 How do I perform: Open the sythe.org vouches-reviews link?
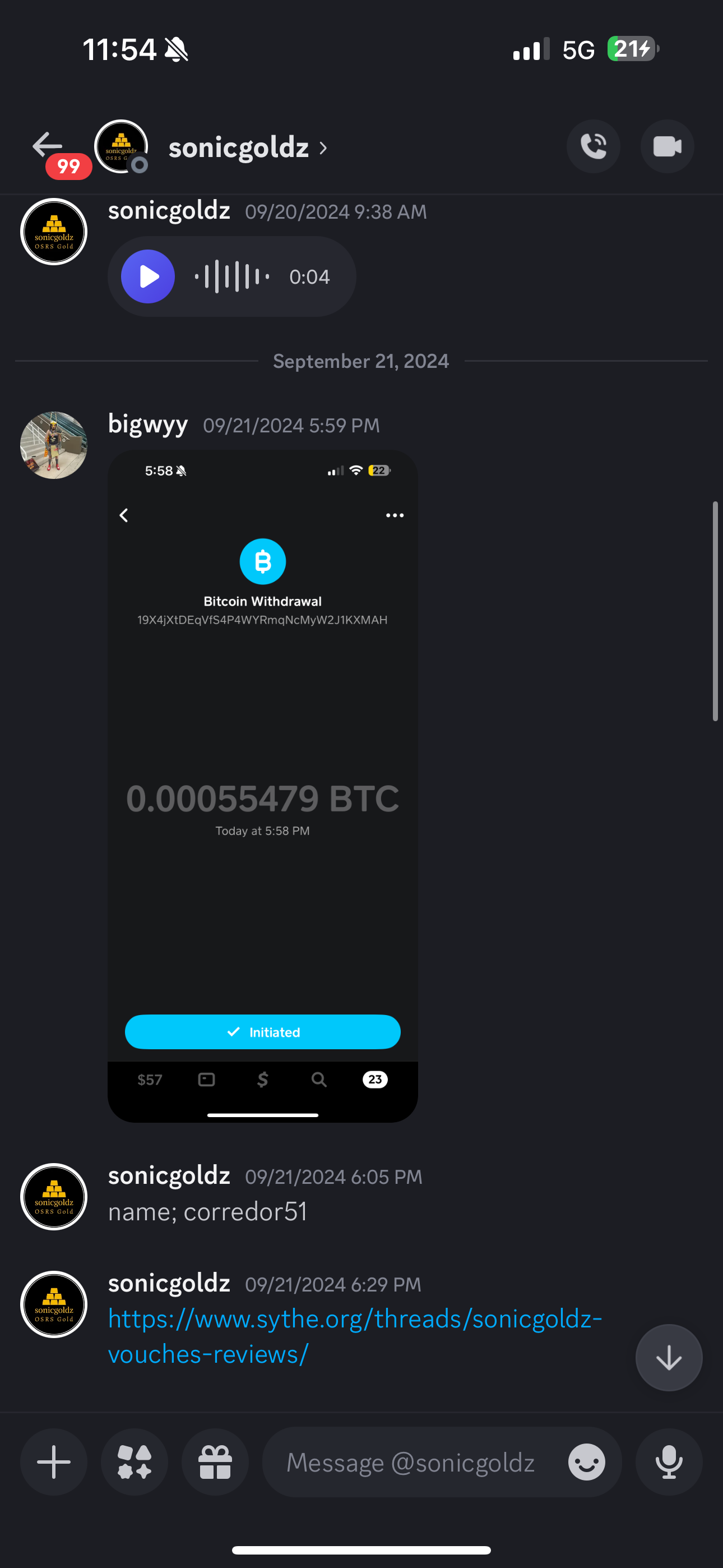click(x=355, y=1336)
